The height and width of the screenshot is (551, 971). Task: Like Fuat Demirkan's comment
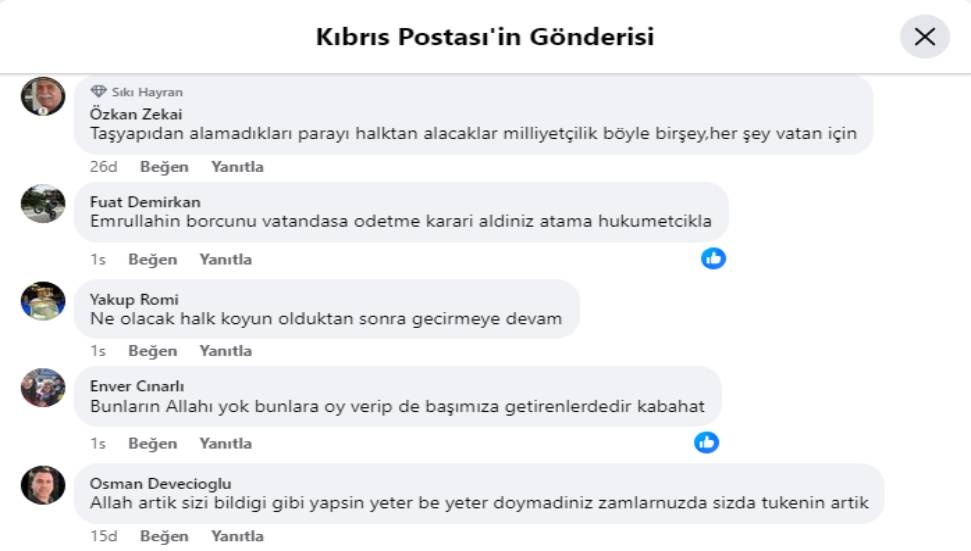(151, 259)
